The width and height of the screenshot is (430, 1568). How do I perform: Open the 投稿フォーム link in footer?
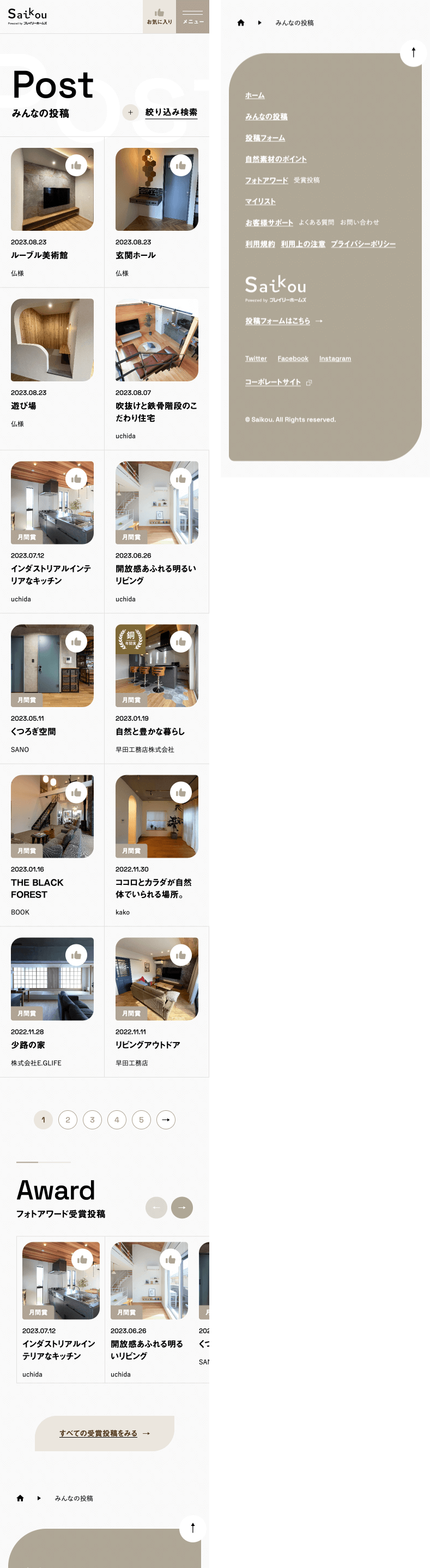[x=265, y=138]
